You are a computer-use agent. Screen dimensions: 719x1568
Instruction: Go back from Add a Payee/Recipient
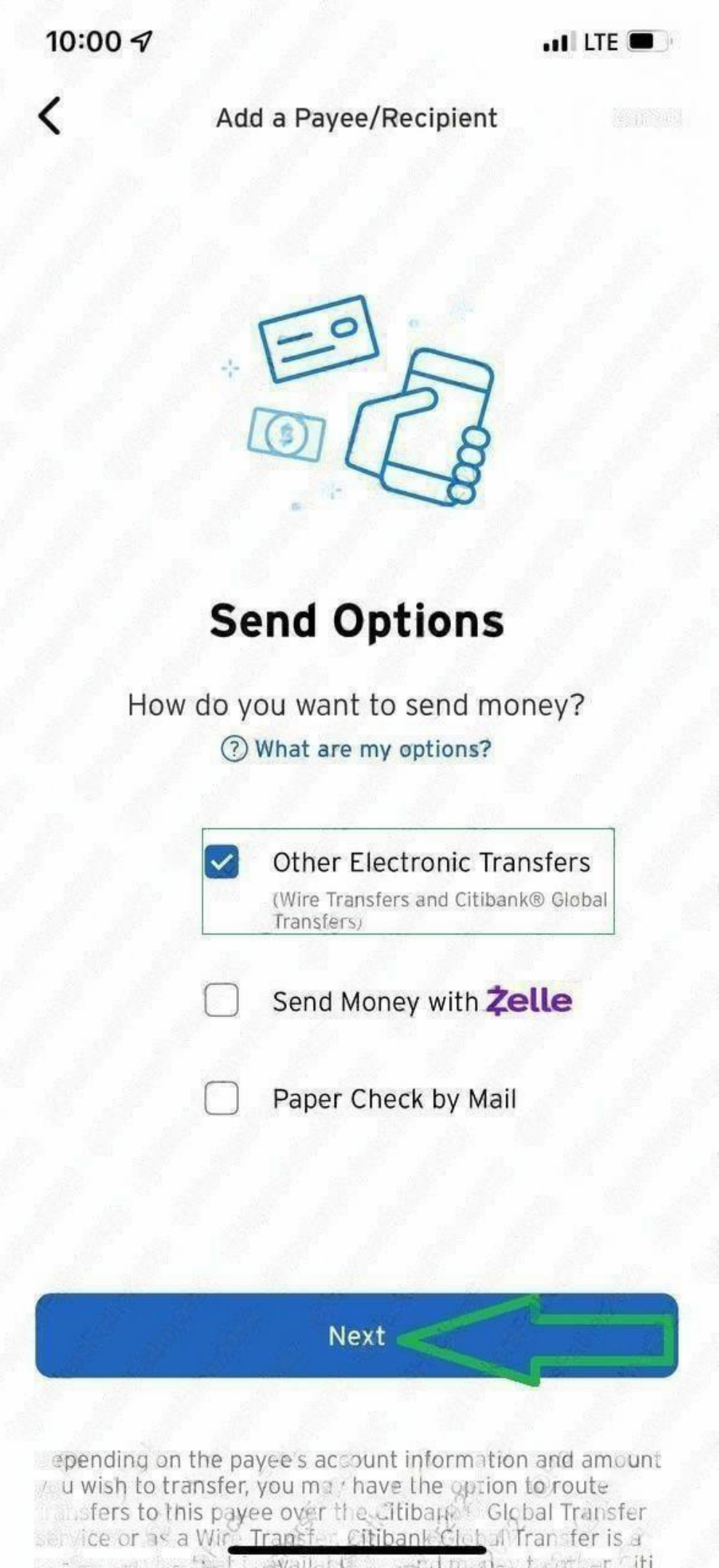point(50,116)
